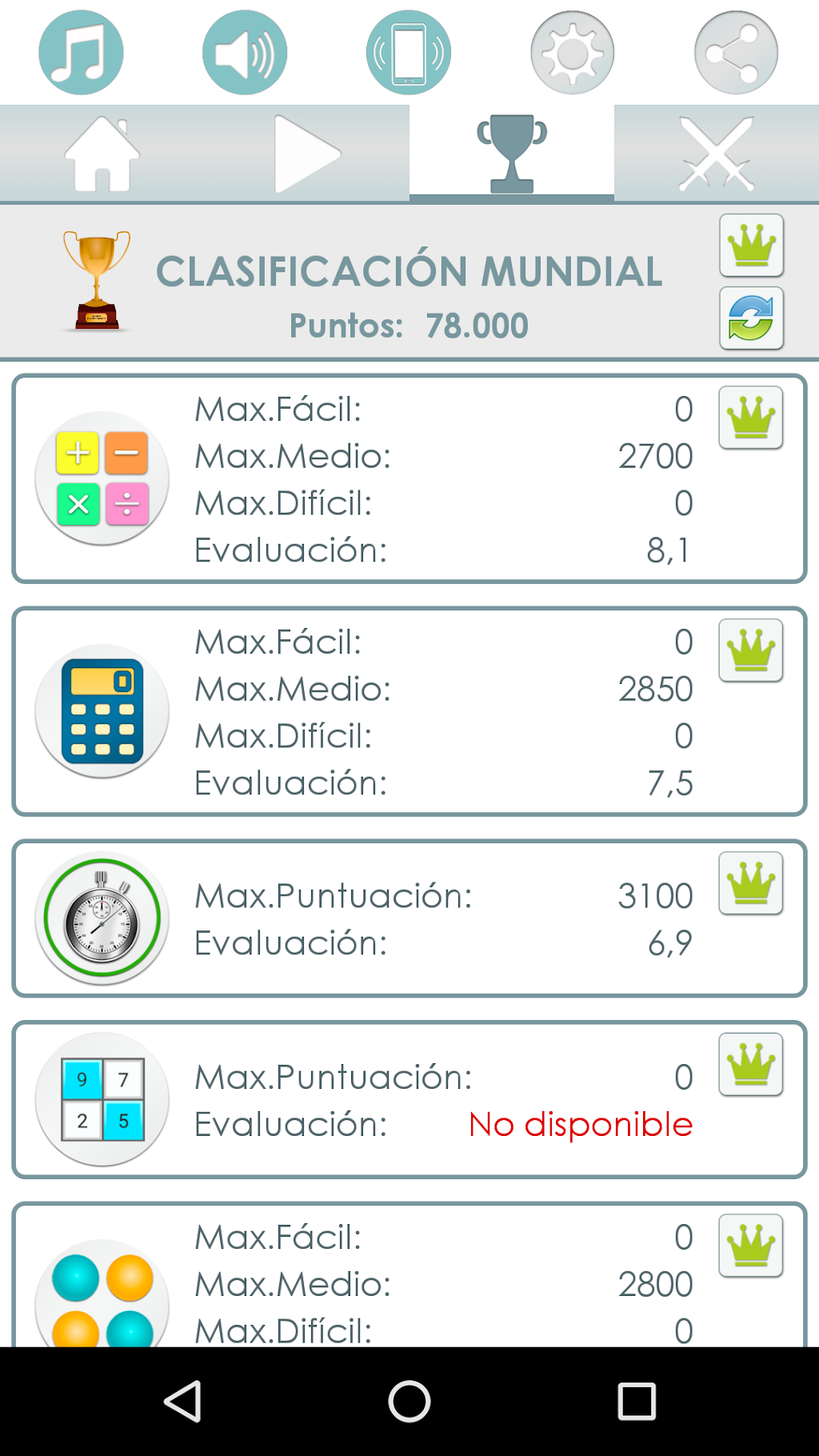View ranking crown for the number grid game
Screen dimensions: 819x1456
tap(751, 1065)
